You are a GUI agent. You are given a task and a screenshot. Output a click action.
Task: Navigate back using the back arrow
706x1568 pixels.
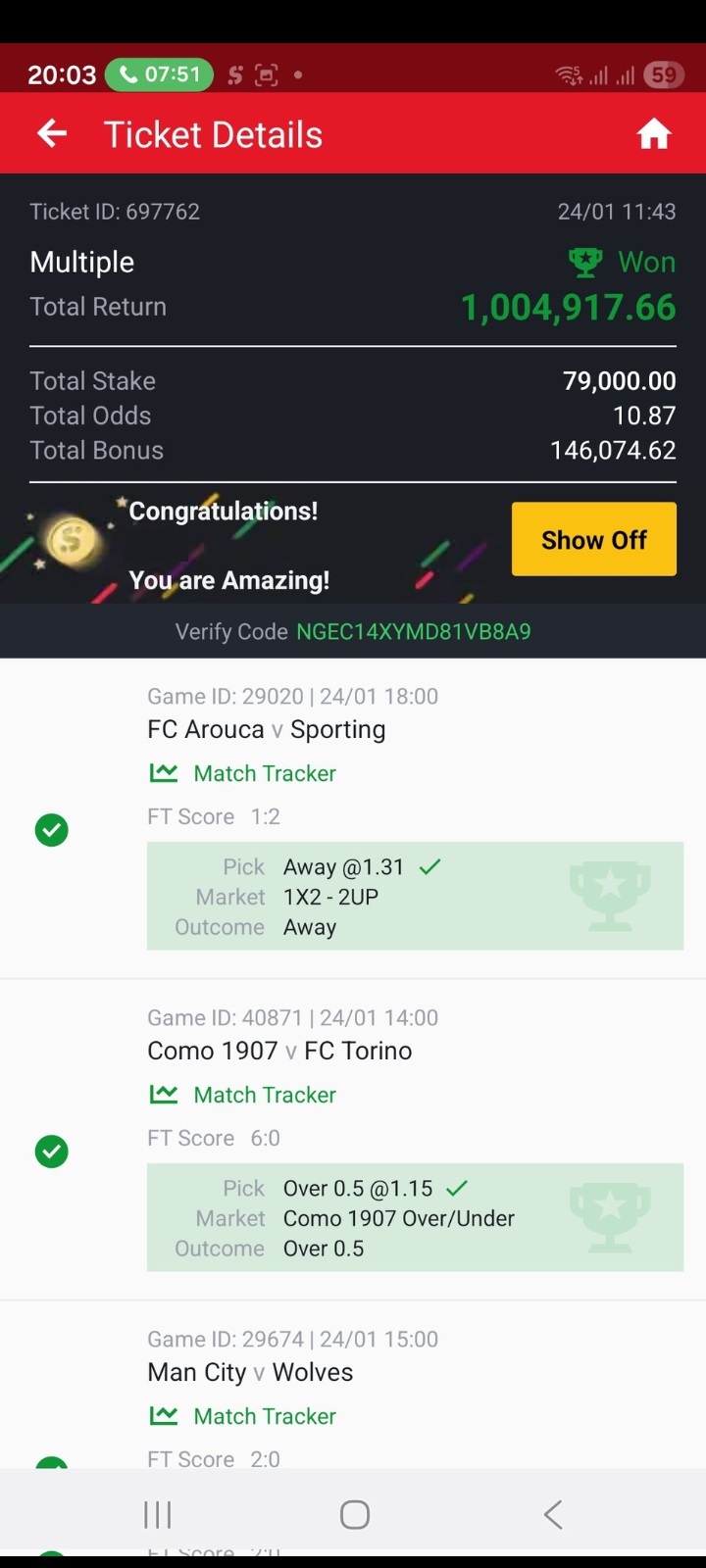coord(50,132)
